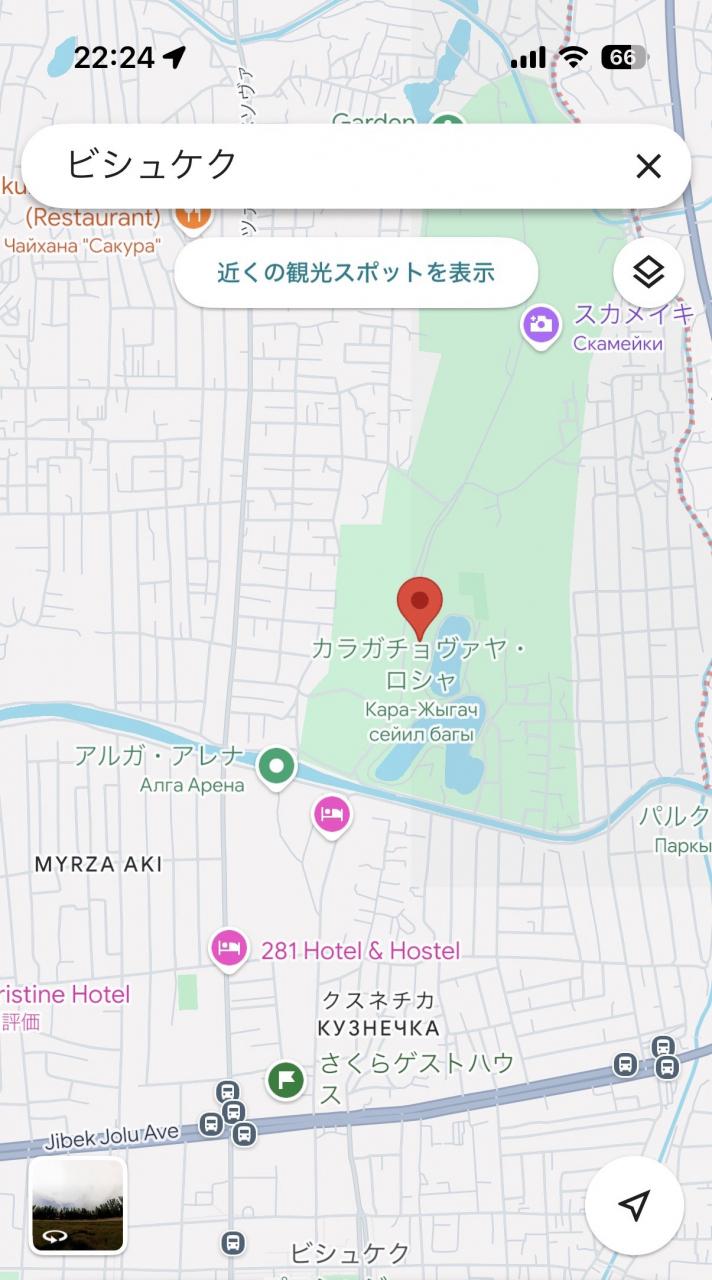Open the アルガ・アレナ map marker
The height and width of the screenshot is (1280, 712).
pos(276,767)
